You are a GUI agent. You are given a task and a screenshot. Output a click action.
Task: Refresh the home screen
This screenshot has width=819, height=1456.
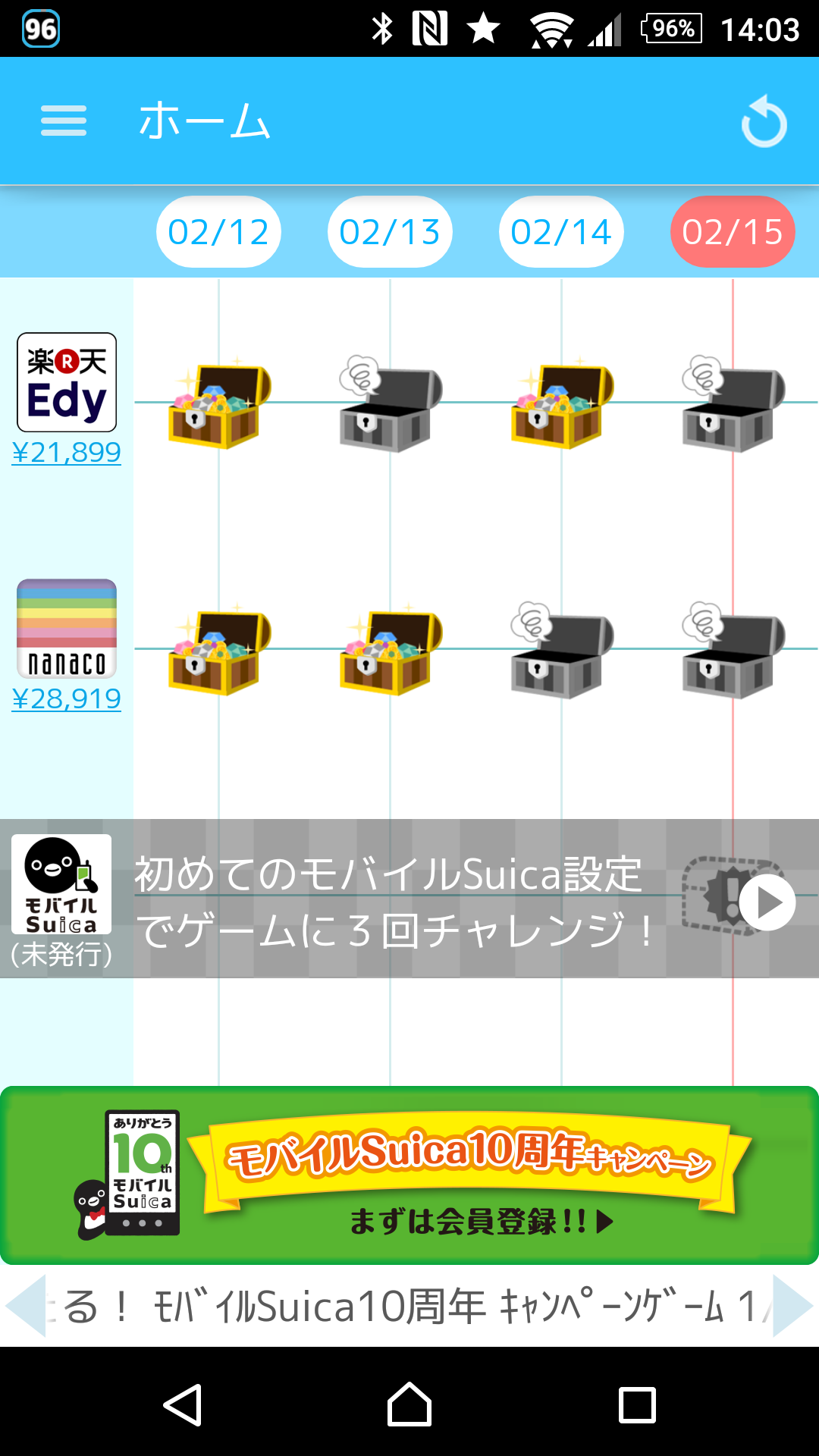[764, 121]
